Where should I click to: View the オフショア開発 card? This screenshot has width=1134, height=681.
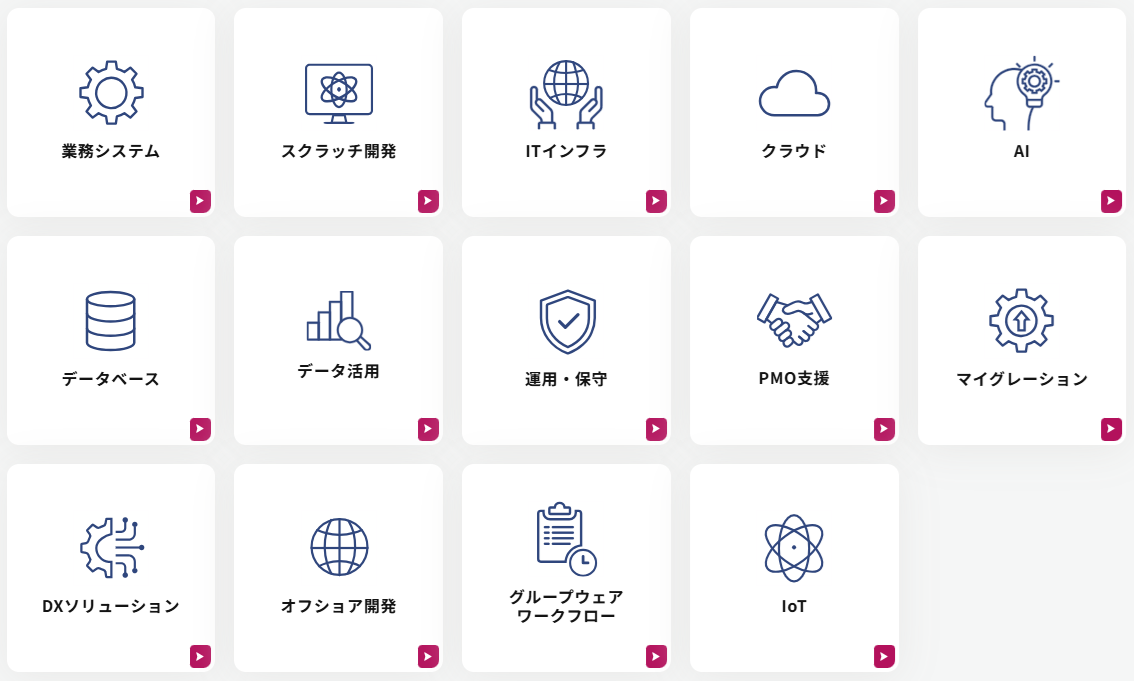338,568
